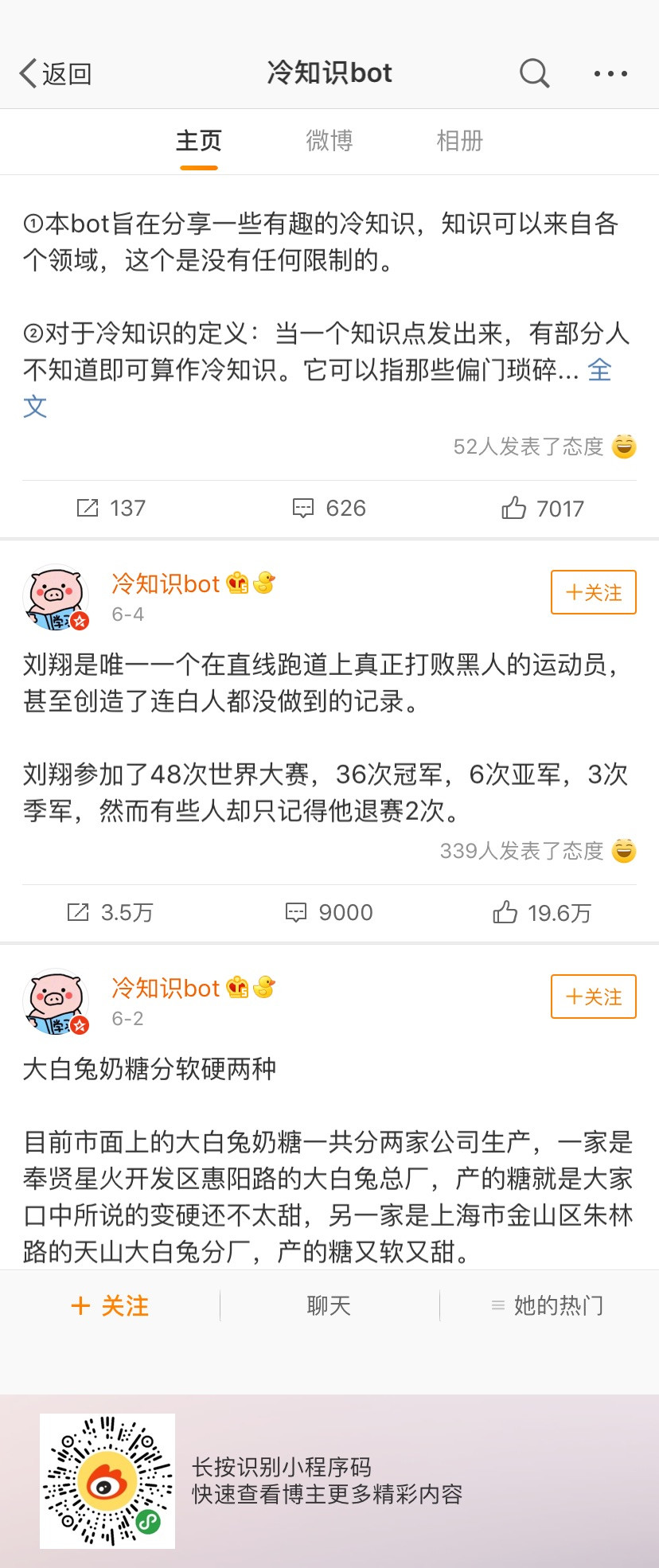
Task: Open the search magnifier icon
Action: [534, 74]
